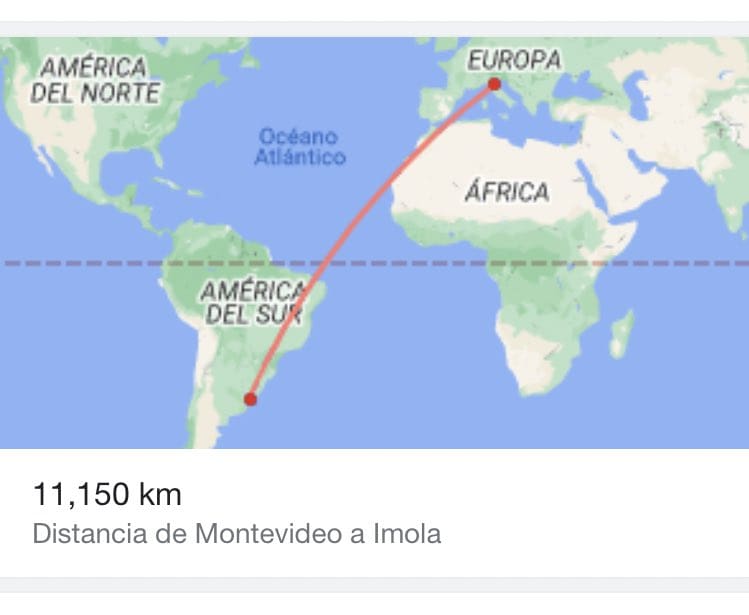Screen dimensions: 749x615
Task: Open the Montevideo to Imola distance map
Action: click(374, 243)
